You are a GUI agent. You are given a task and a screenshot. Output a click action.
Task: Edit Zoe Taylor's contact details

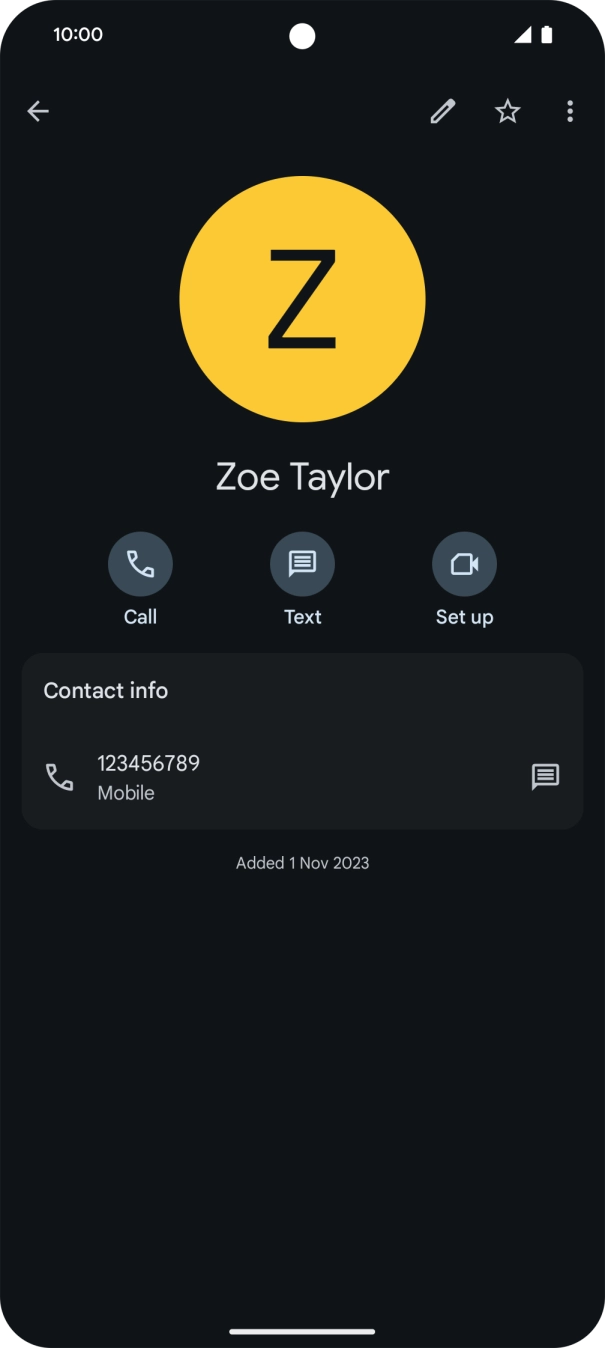tap(443, 111)
